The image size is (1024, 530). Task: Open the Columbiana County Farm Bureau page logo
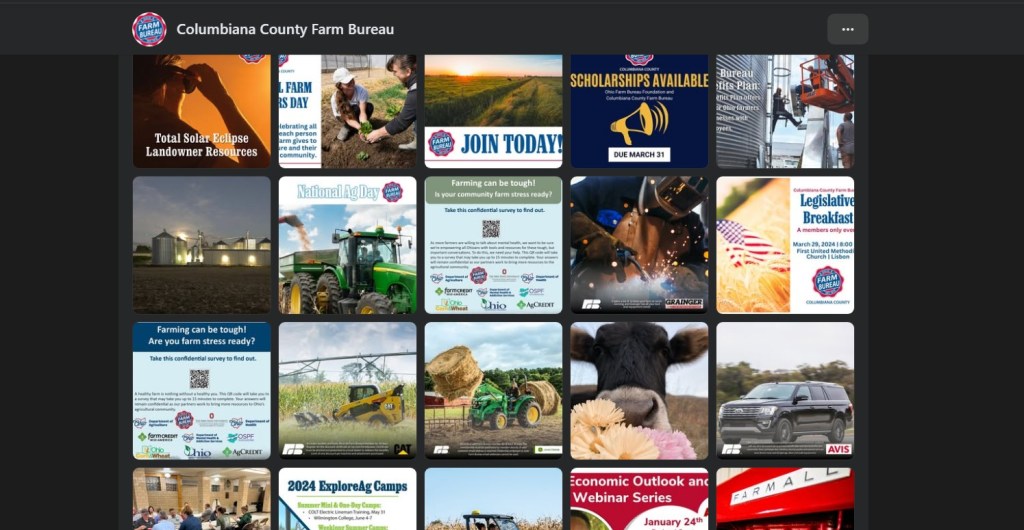click(x=149, y=29)
